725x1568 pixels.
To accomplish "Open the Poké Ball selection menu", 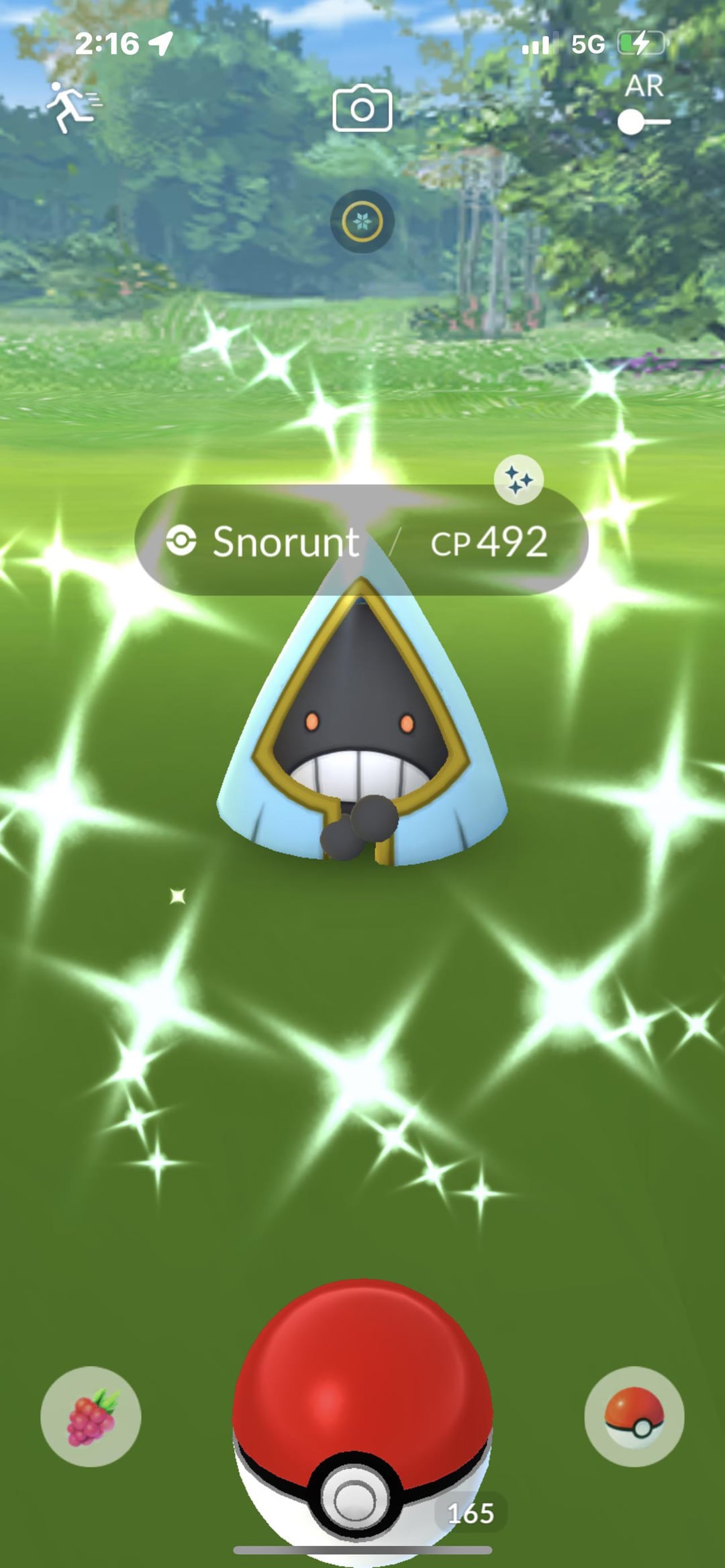I will click(x=634, y=1416).
